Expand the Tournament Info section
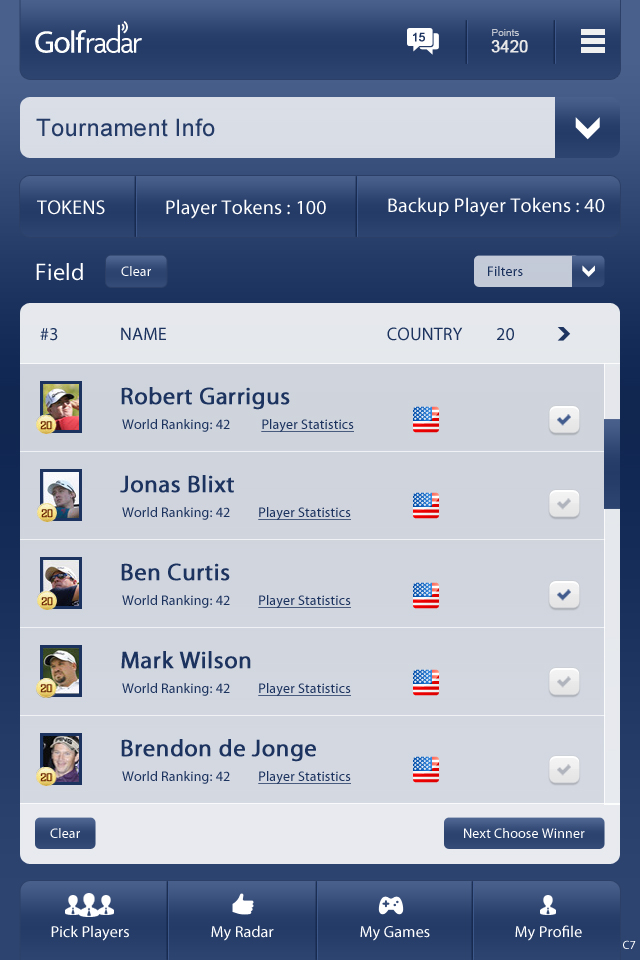640x960 pixels. (x=587, y=127)
